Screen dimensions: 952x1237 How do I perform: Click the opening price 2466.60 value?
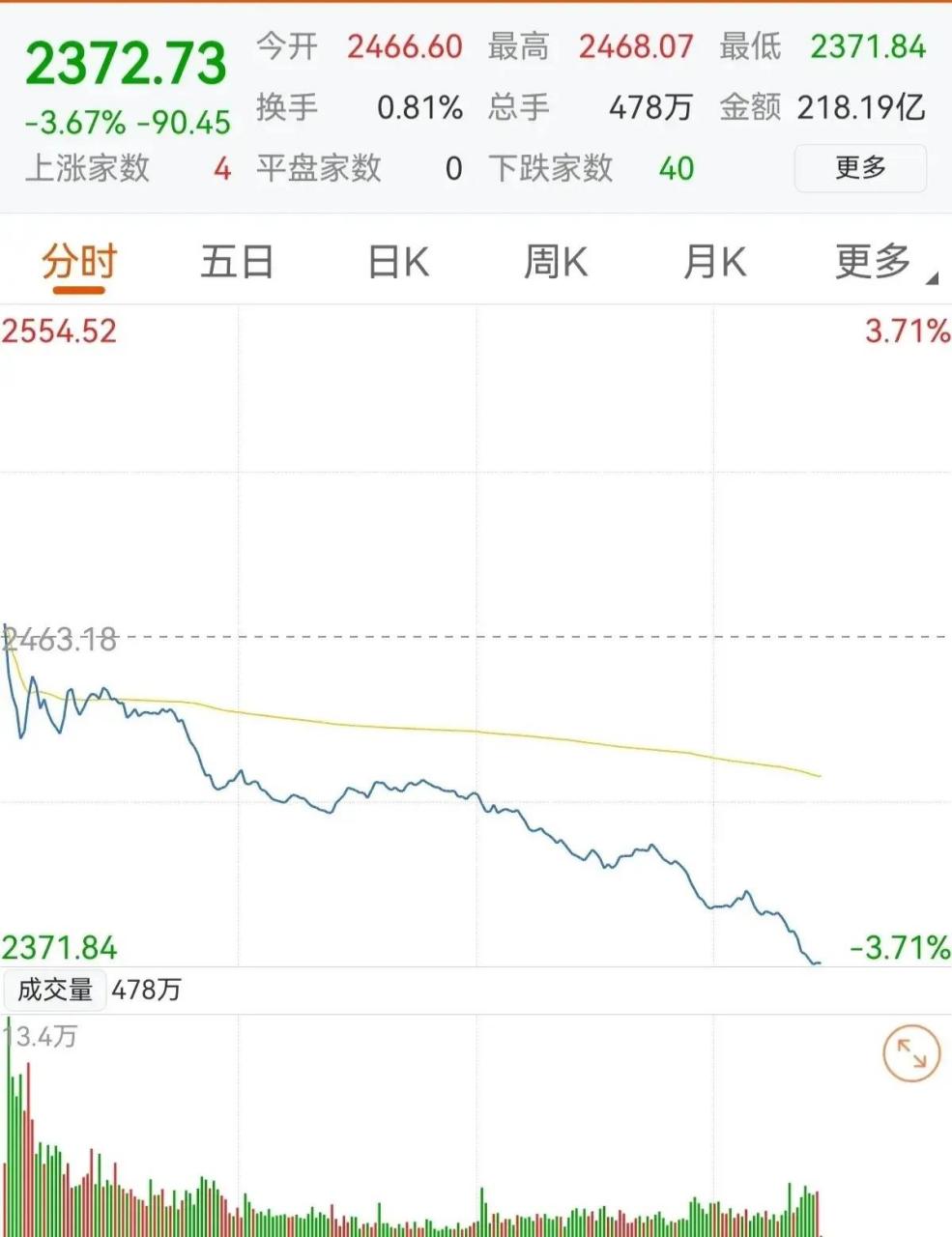click(403, 46)
